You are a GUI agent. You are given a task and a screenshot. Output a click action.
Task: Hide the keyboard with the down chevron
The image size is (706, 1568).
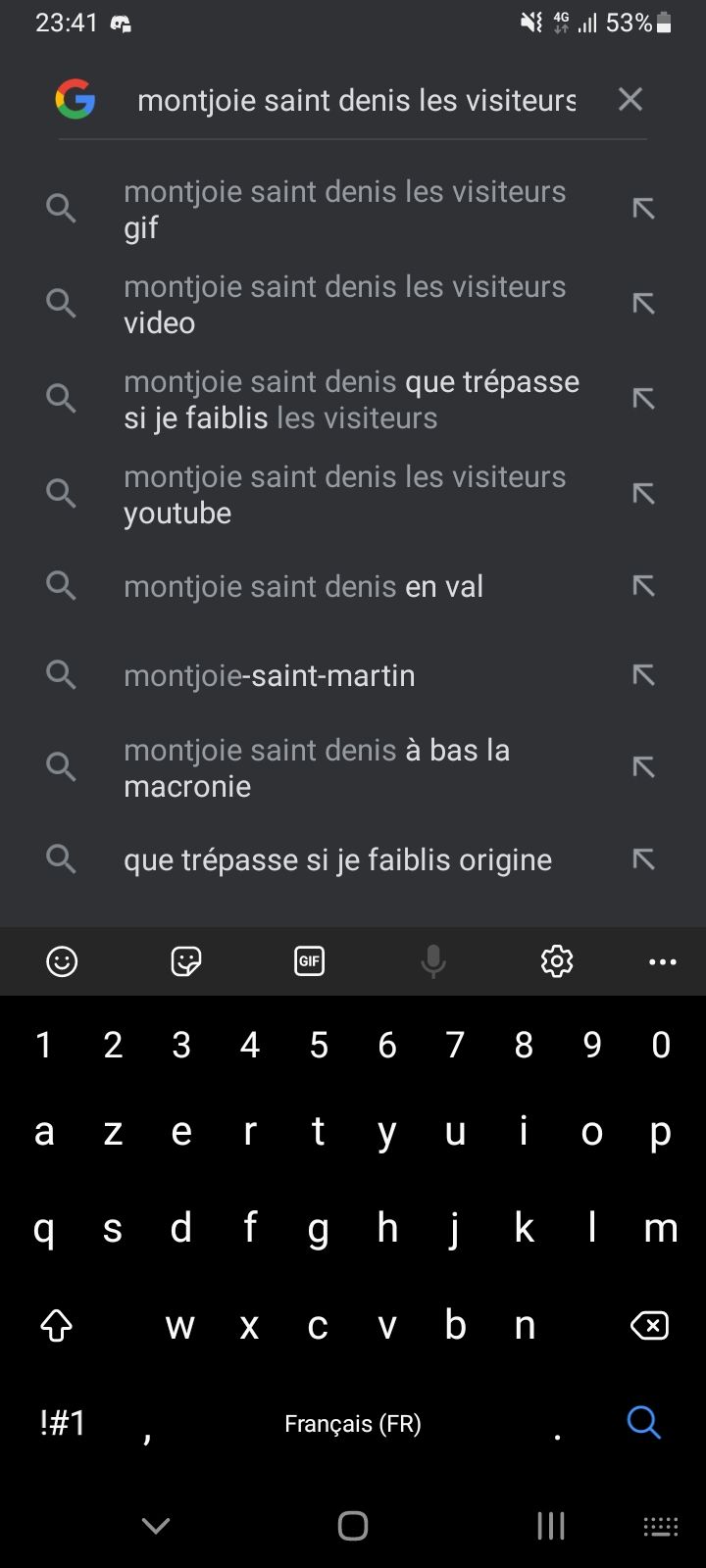tap(156, 1525)
